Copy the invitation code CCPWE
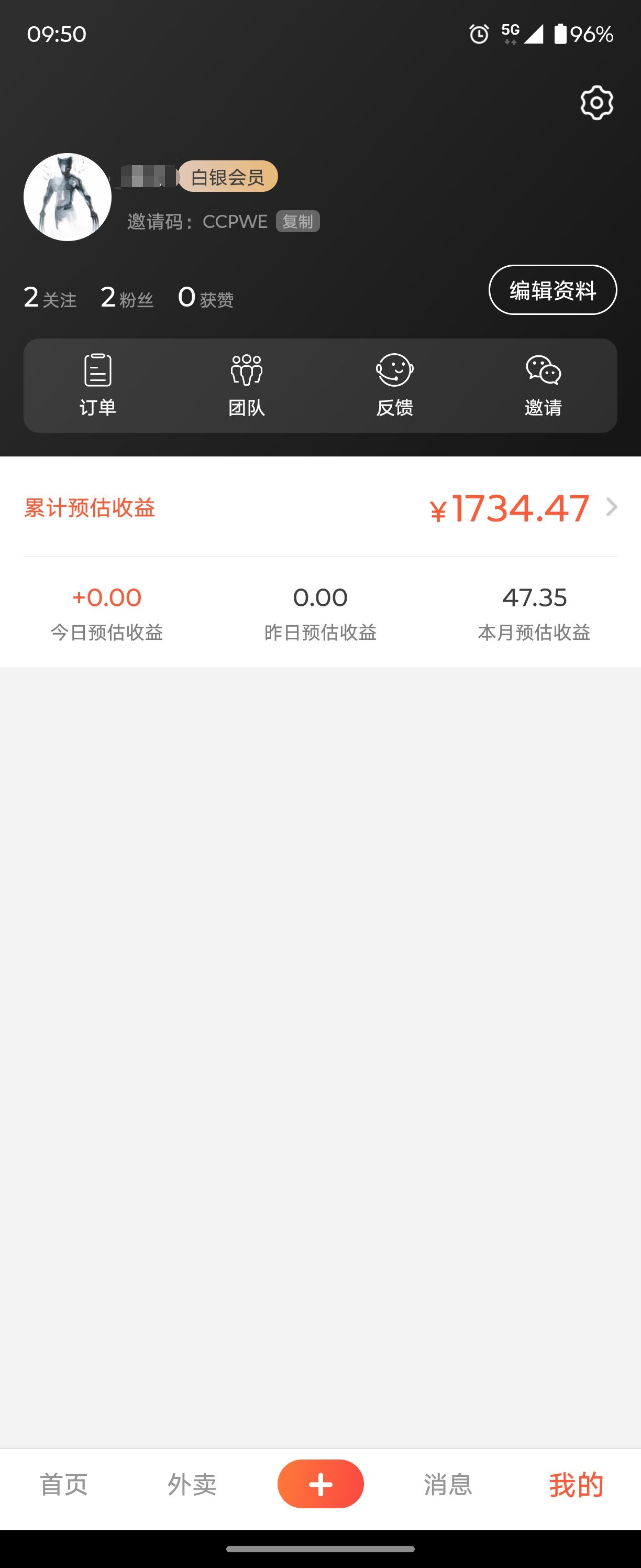This screenshot has width=641, height=1568. (x=297, y=222)
